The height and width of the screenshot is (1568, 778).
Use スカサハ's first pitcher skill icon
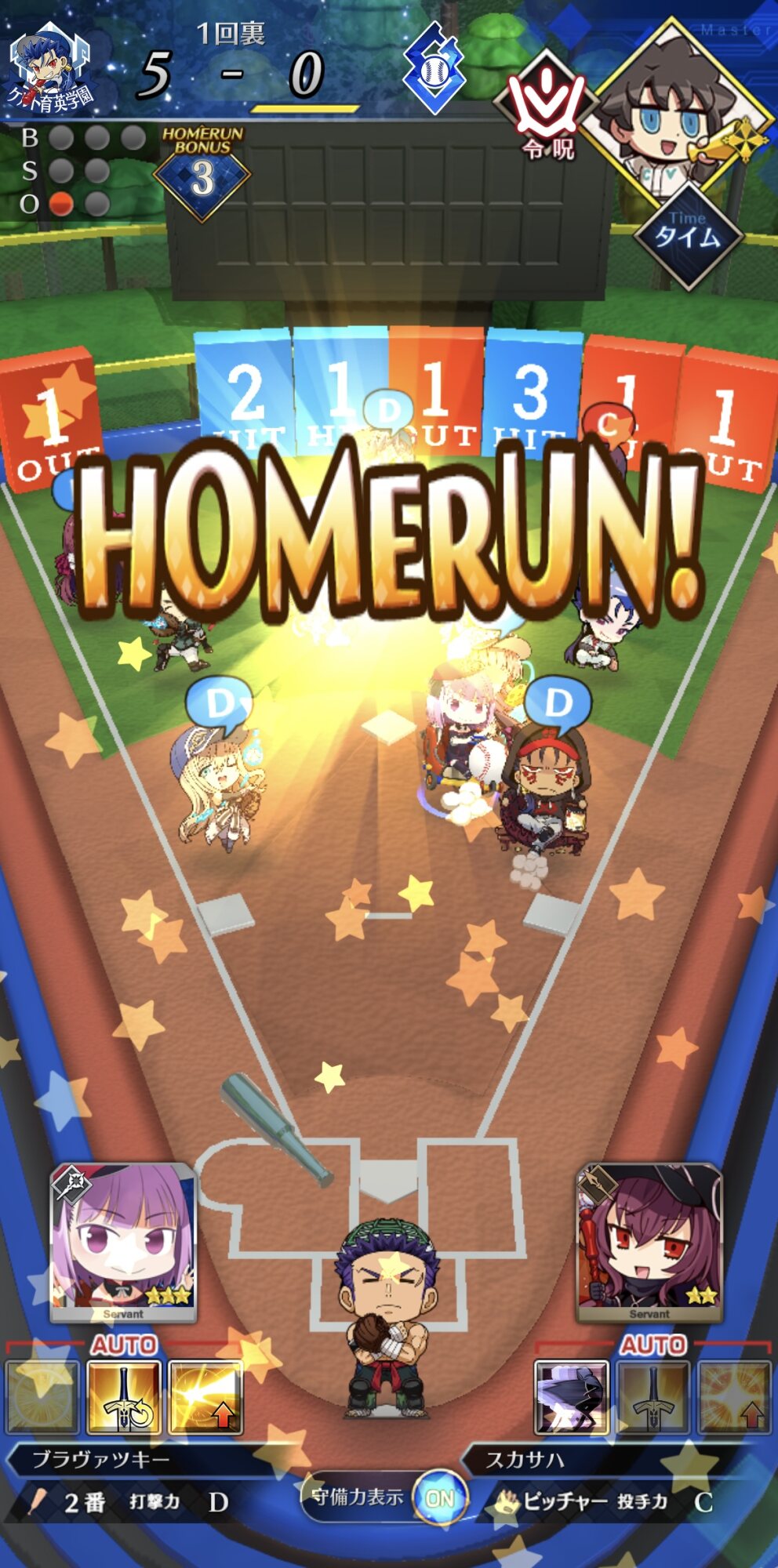[x=572, y=1398]
